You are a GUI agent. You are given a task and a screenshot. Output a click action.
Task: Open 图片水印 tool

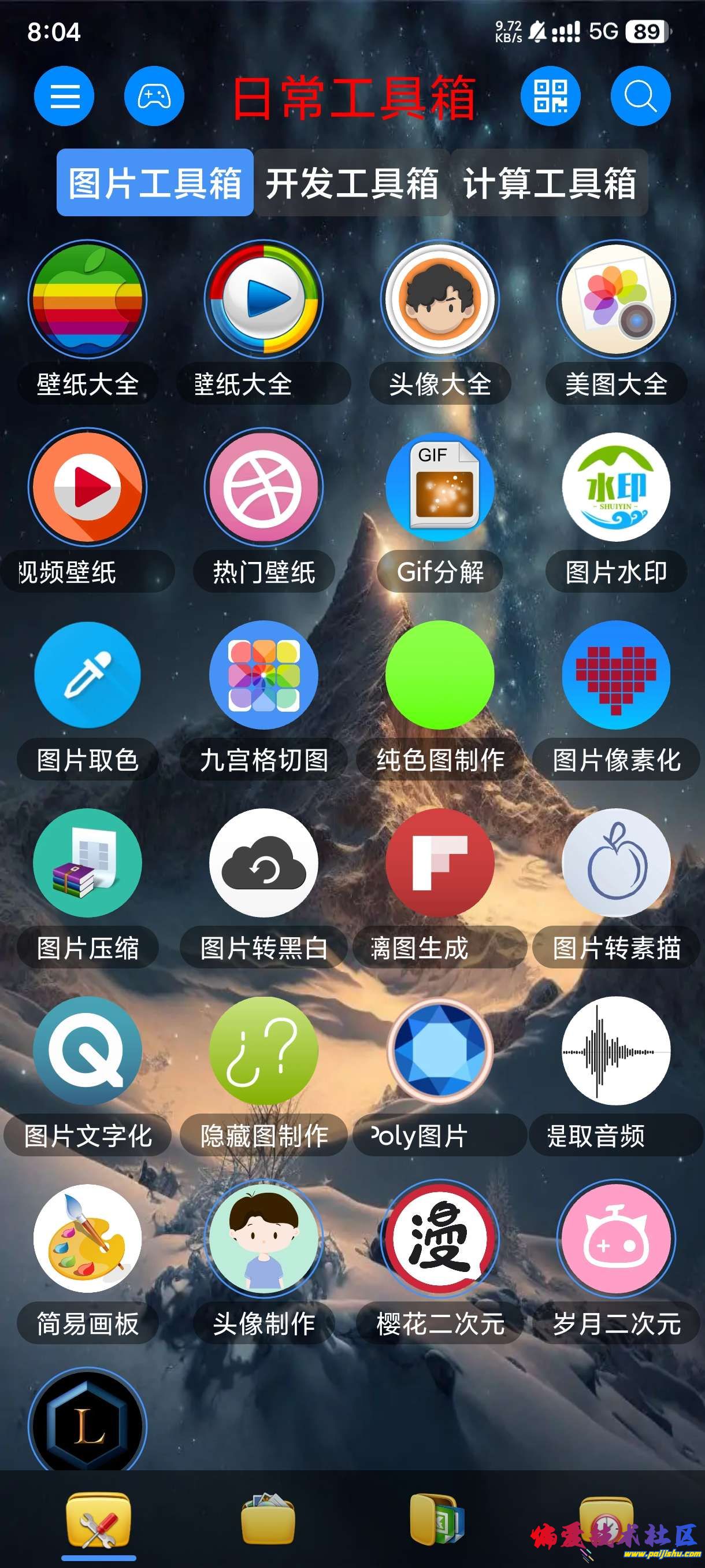click(615, 487)
